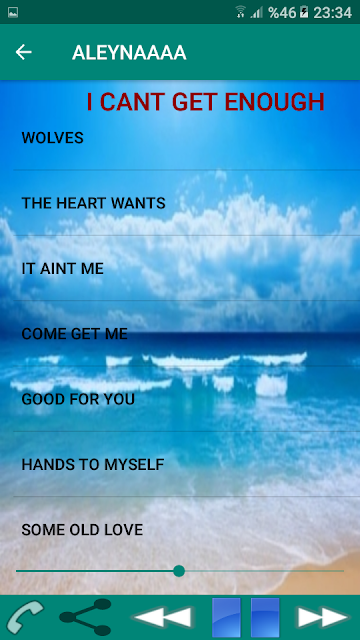Open IT AINT ME from the list

point(180,268)
